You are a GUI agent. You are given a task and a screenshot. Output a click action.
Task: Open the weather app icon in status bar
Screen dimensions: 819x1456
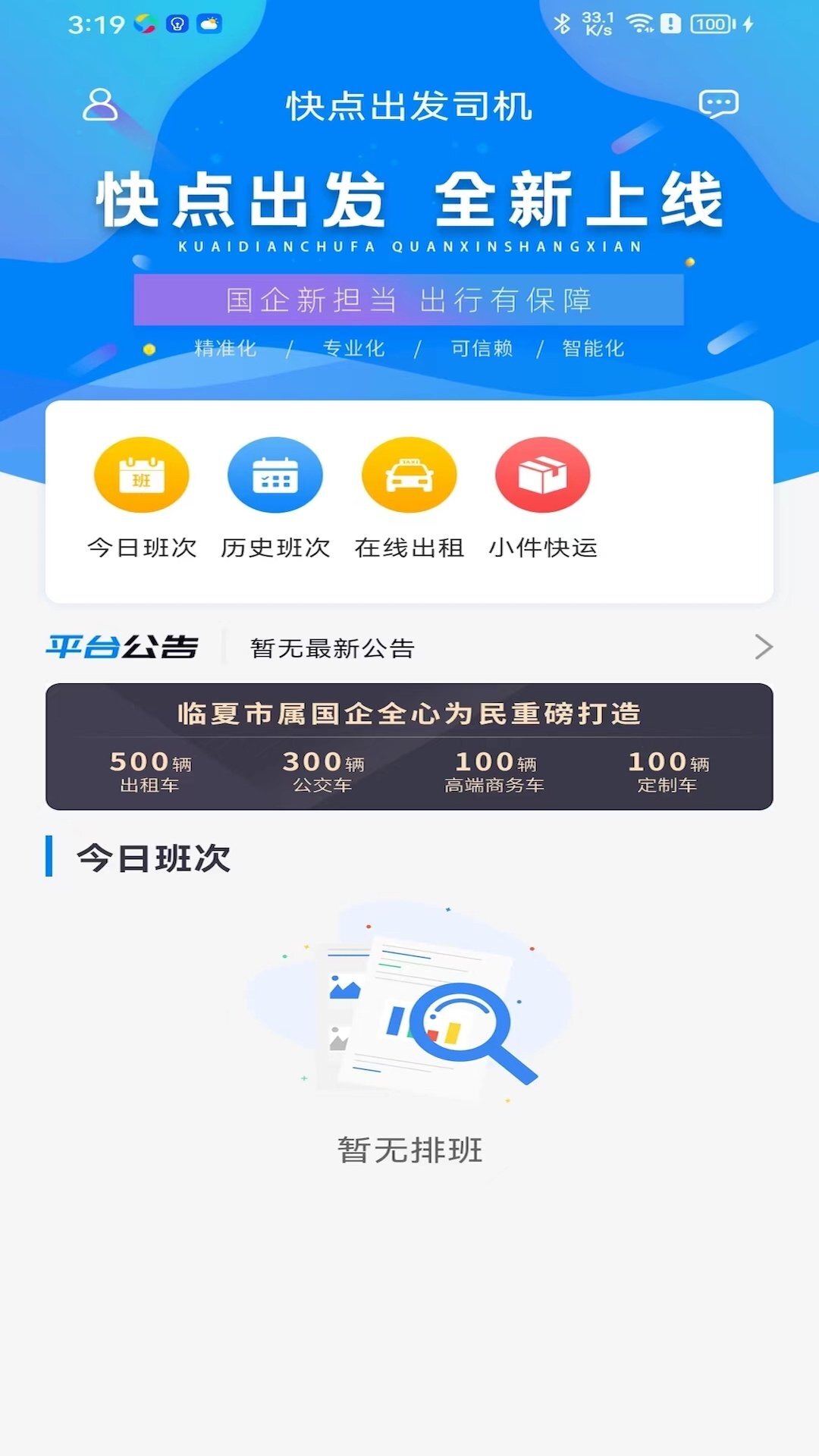210,24
